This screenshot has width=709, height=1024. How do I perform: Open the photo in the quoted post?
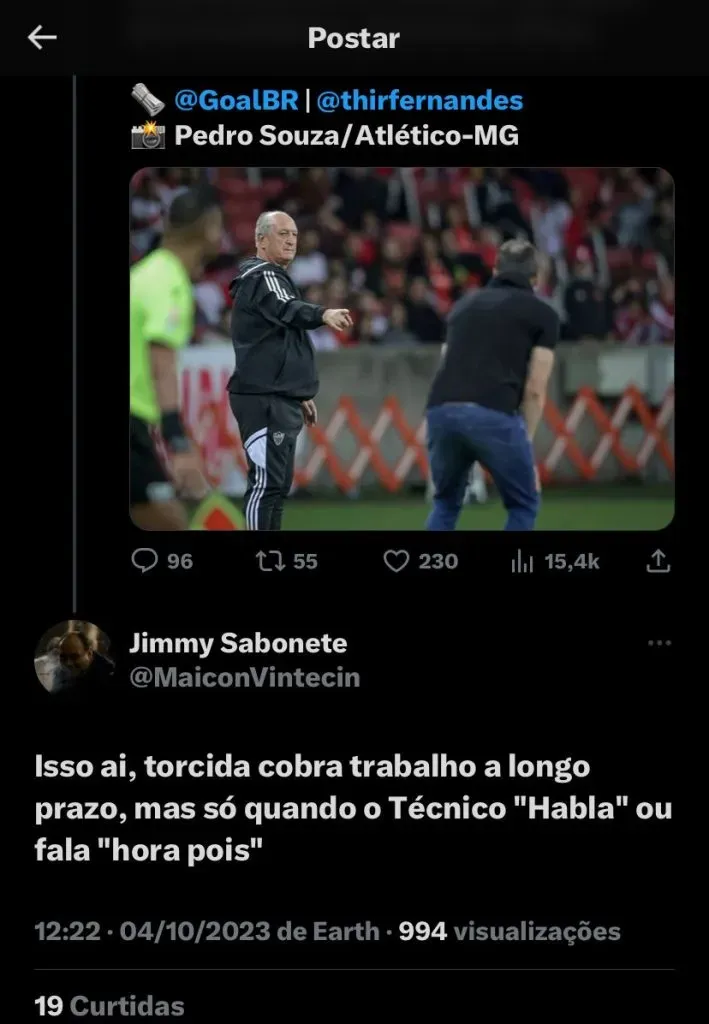tap(401, 349)
